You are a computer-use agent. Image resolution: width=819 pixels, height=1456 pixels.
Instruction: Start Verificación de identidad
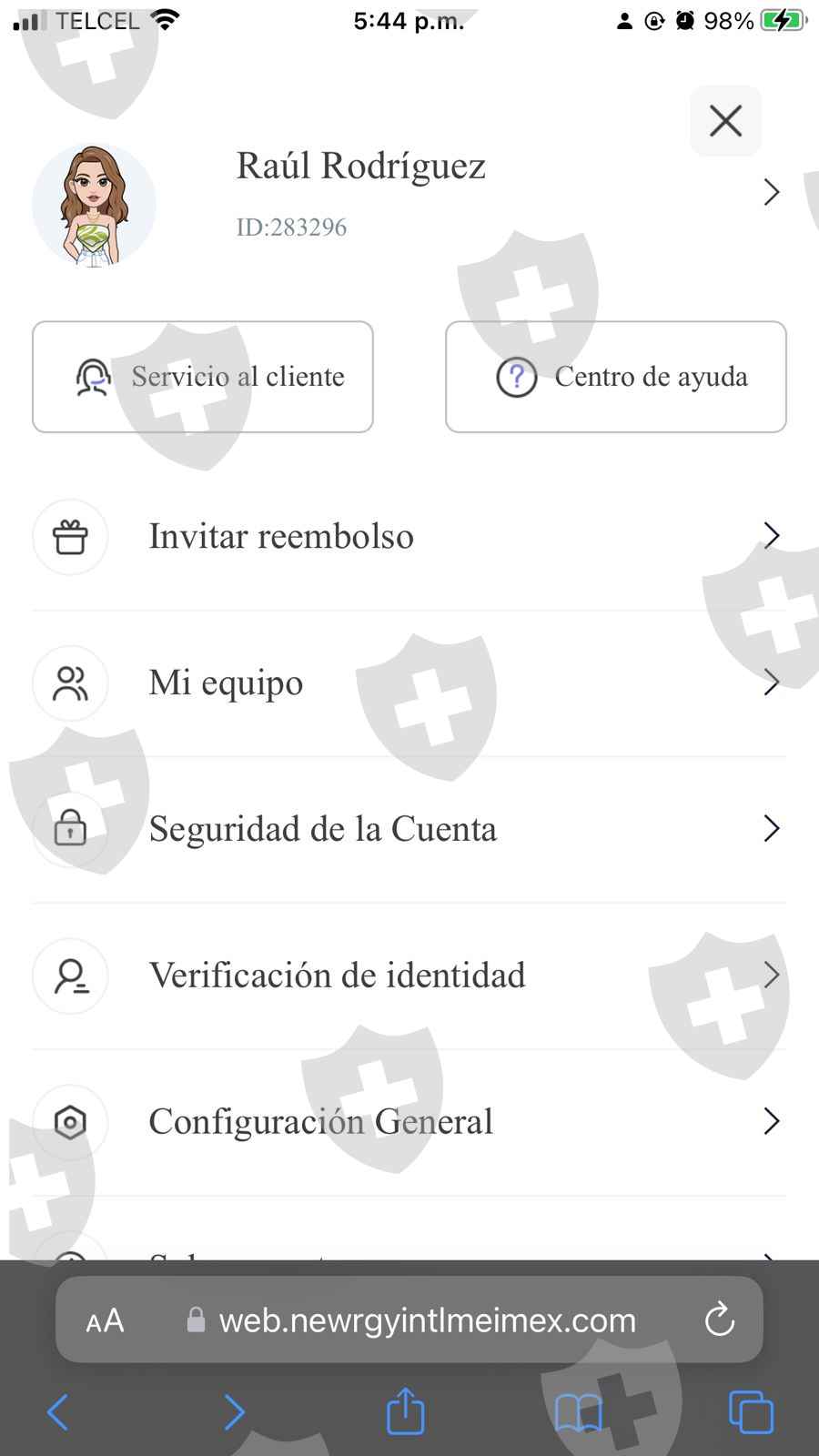[x=409, y=976]
